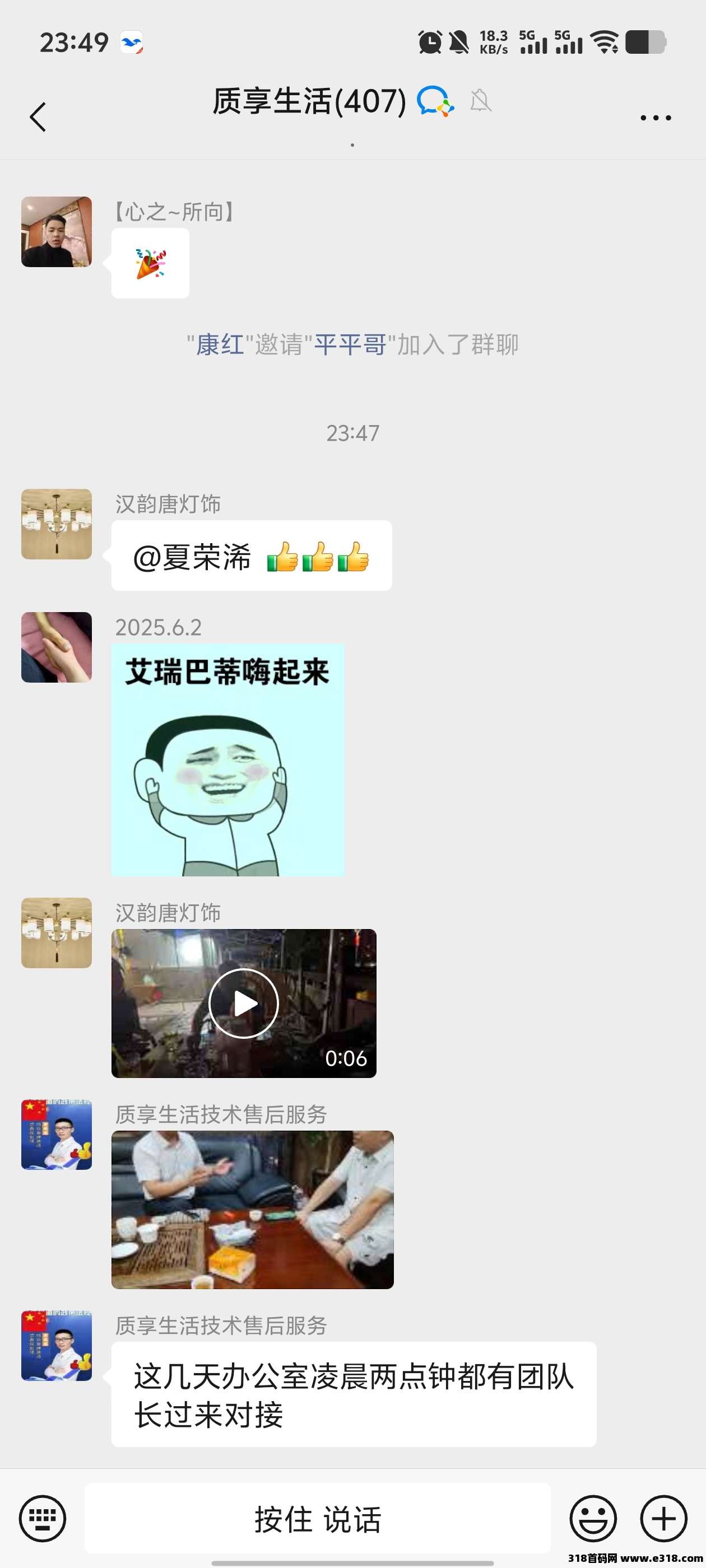
Task: Open 【心之~所向】's avatar
Action: point(55,234)
